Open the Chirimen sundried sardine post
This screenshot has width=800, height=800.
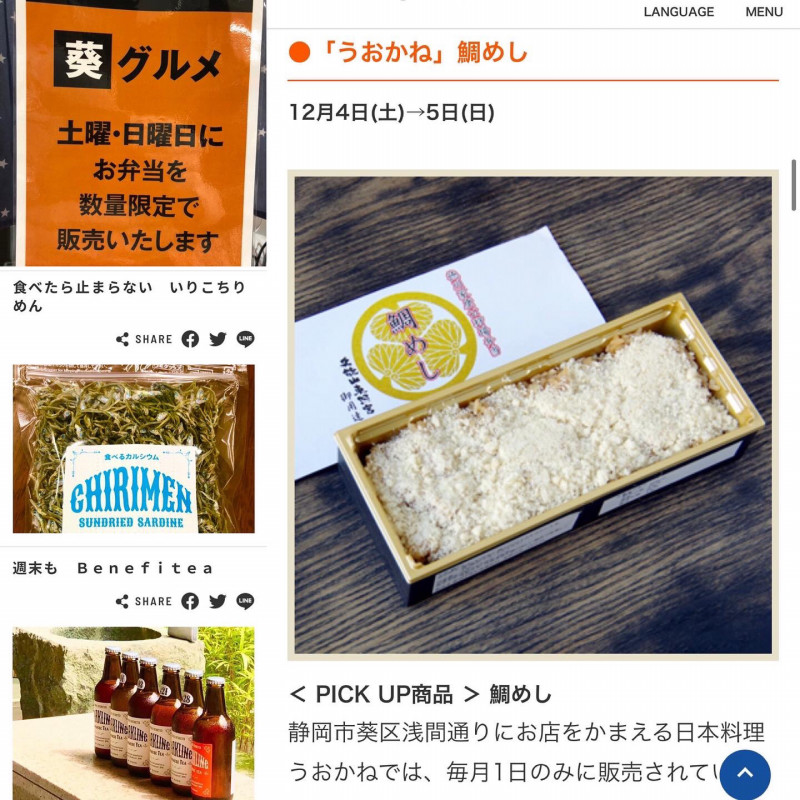click(134, 448)
